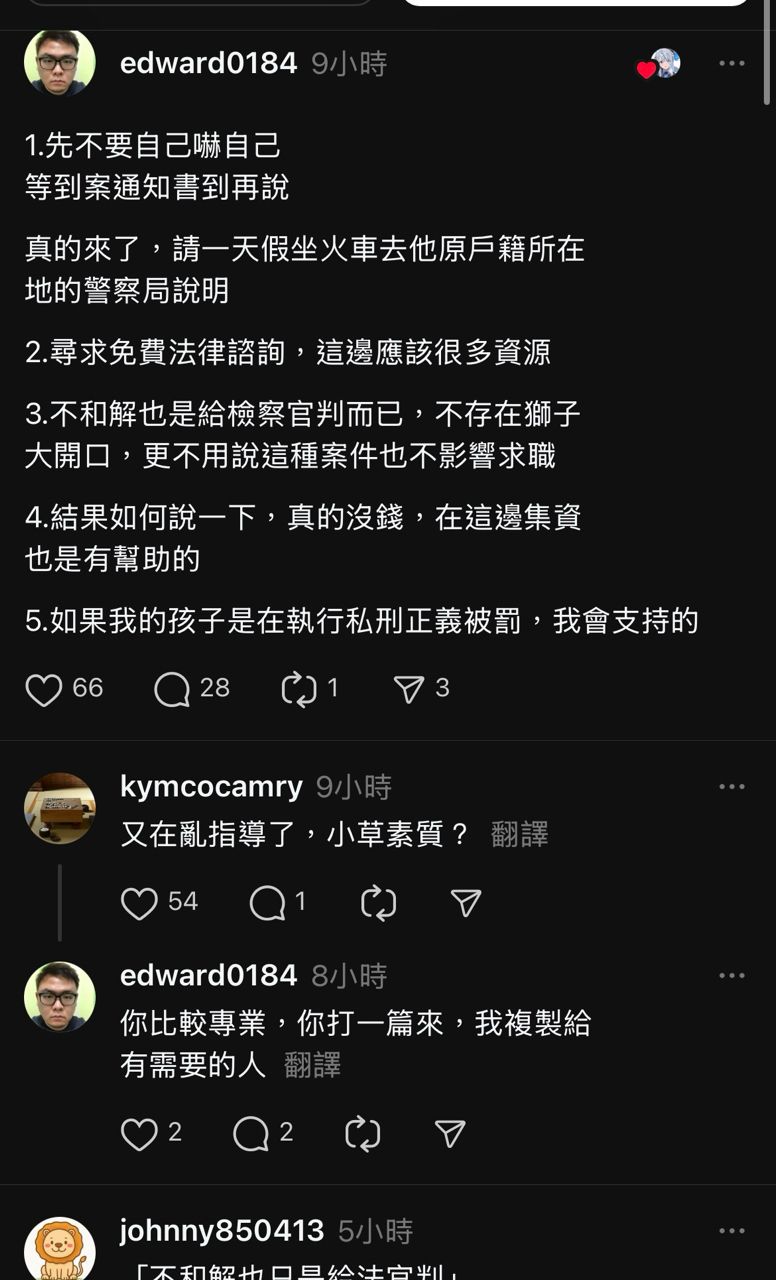Translate kymcocamry's comment
This screenshot has width=776, height=1280.
tap(519, 835)
